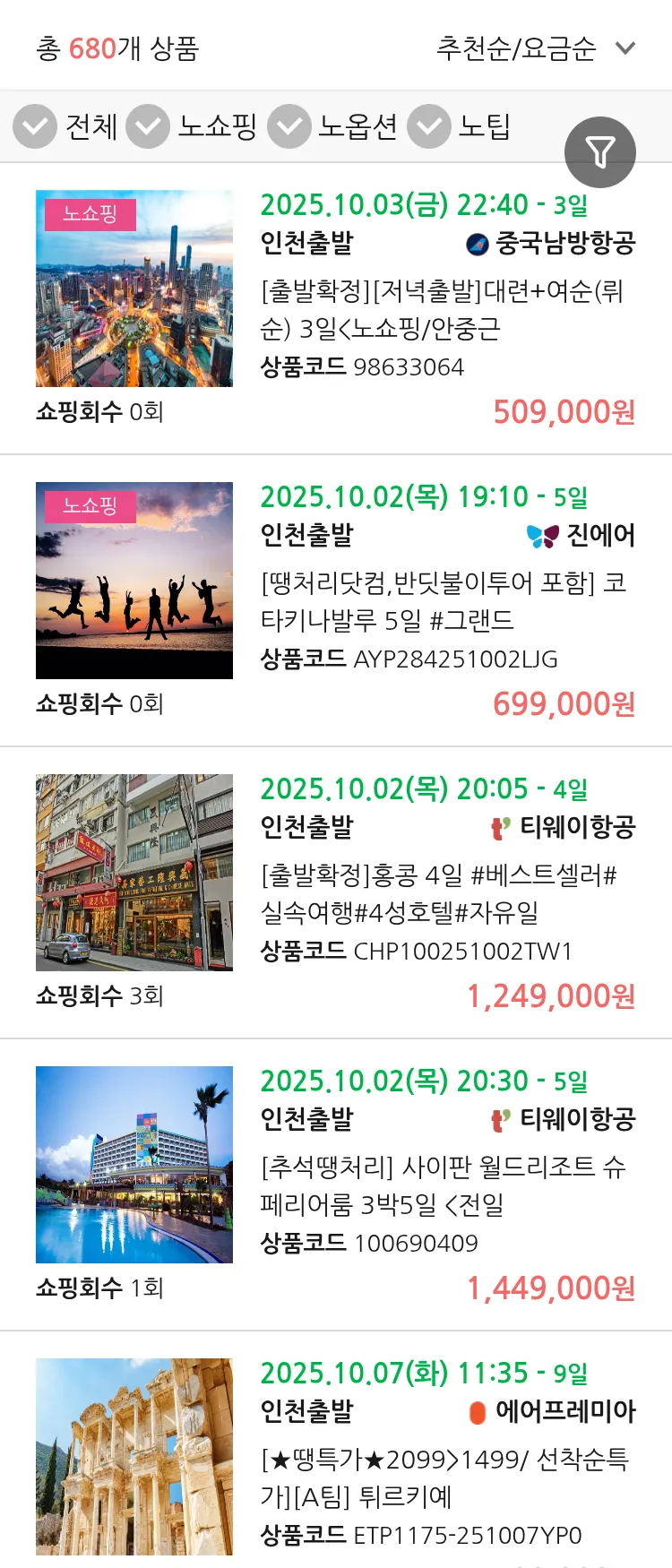The width and height of the screenshot is (672, 1568).
Task: Toggle the 전체 filter checkmark
Action: [34, 125]
